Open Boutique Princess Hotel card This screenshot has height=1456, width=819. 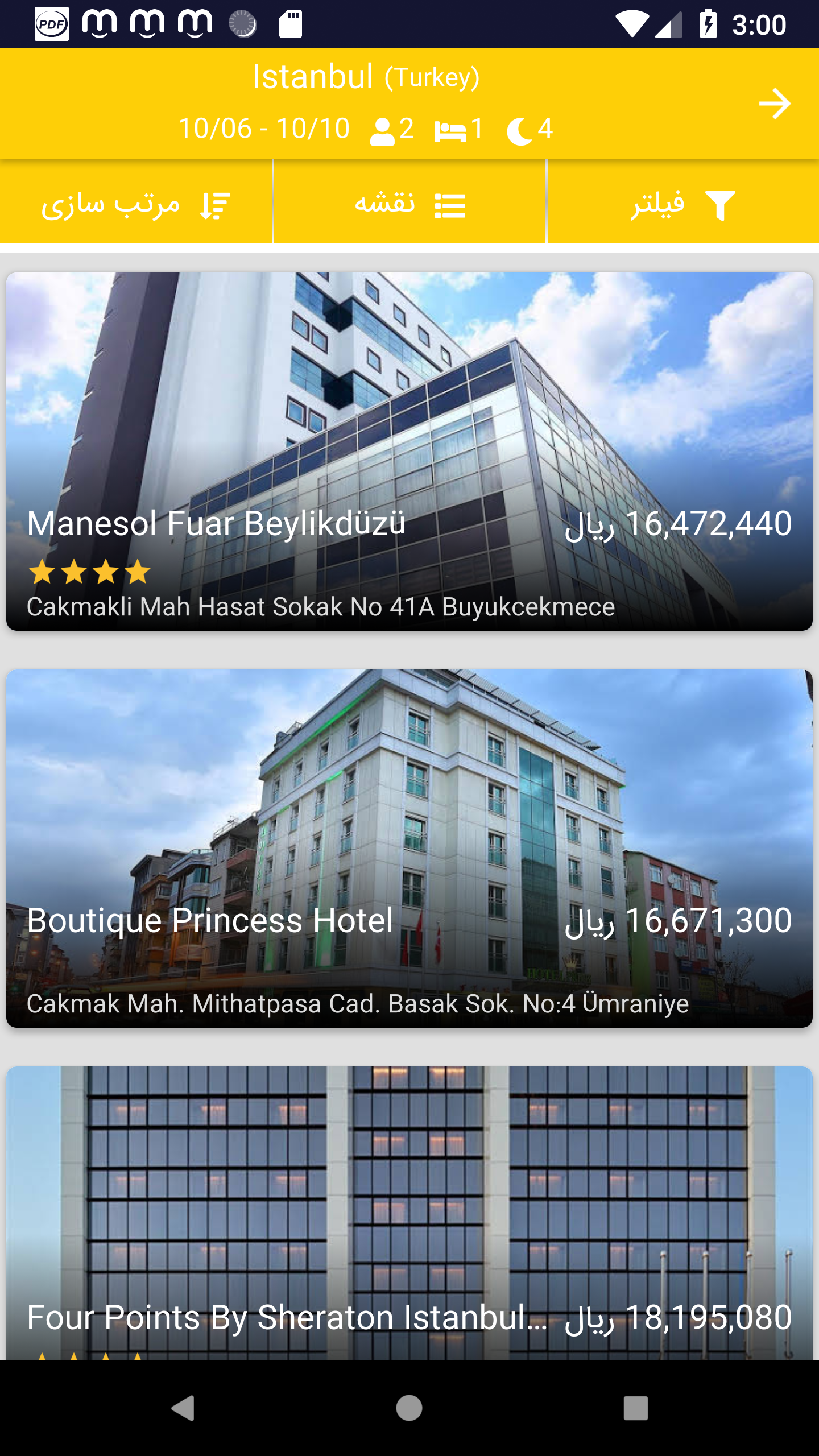[409, 847]
